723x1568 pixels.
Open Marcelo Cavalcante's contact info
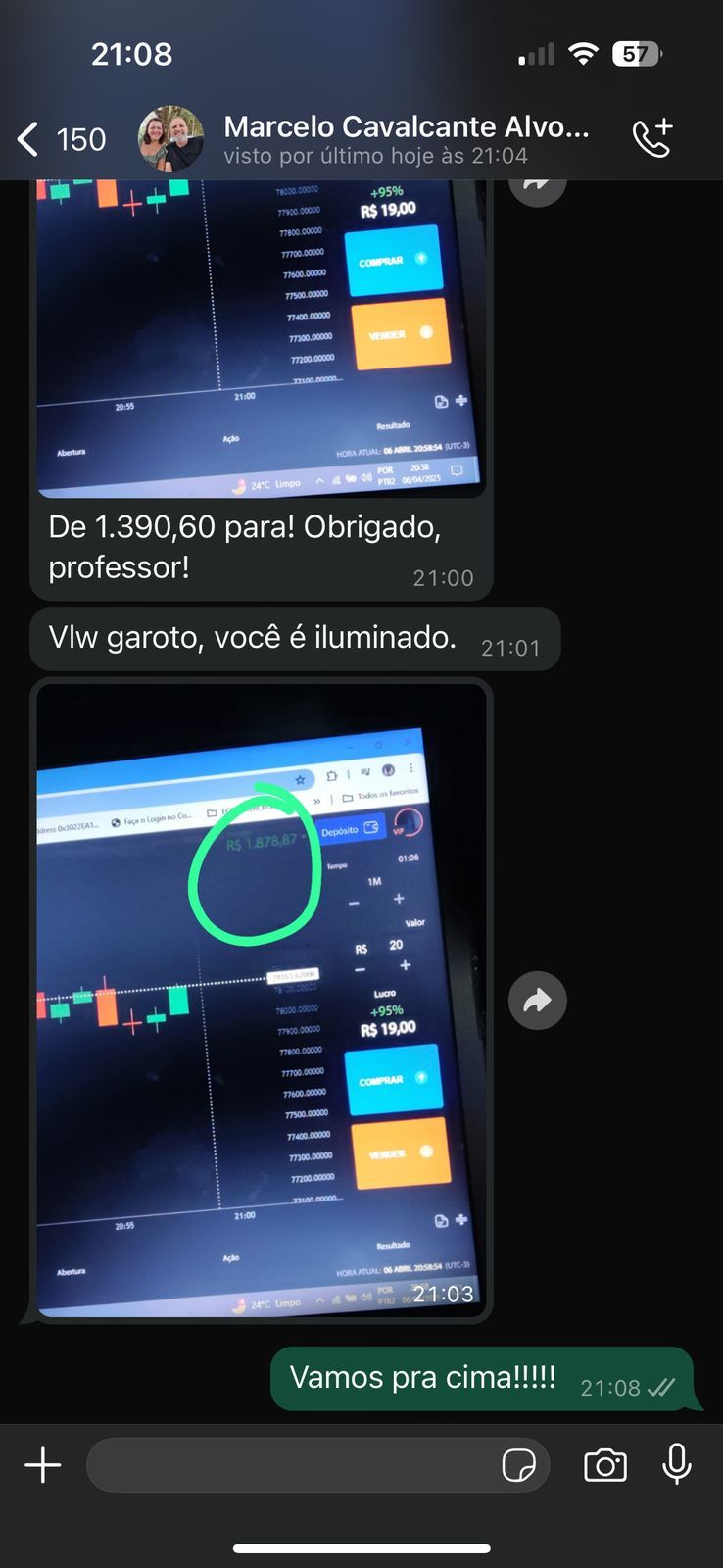[x=406, y=139]
